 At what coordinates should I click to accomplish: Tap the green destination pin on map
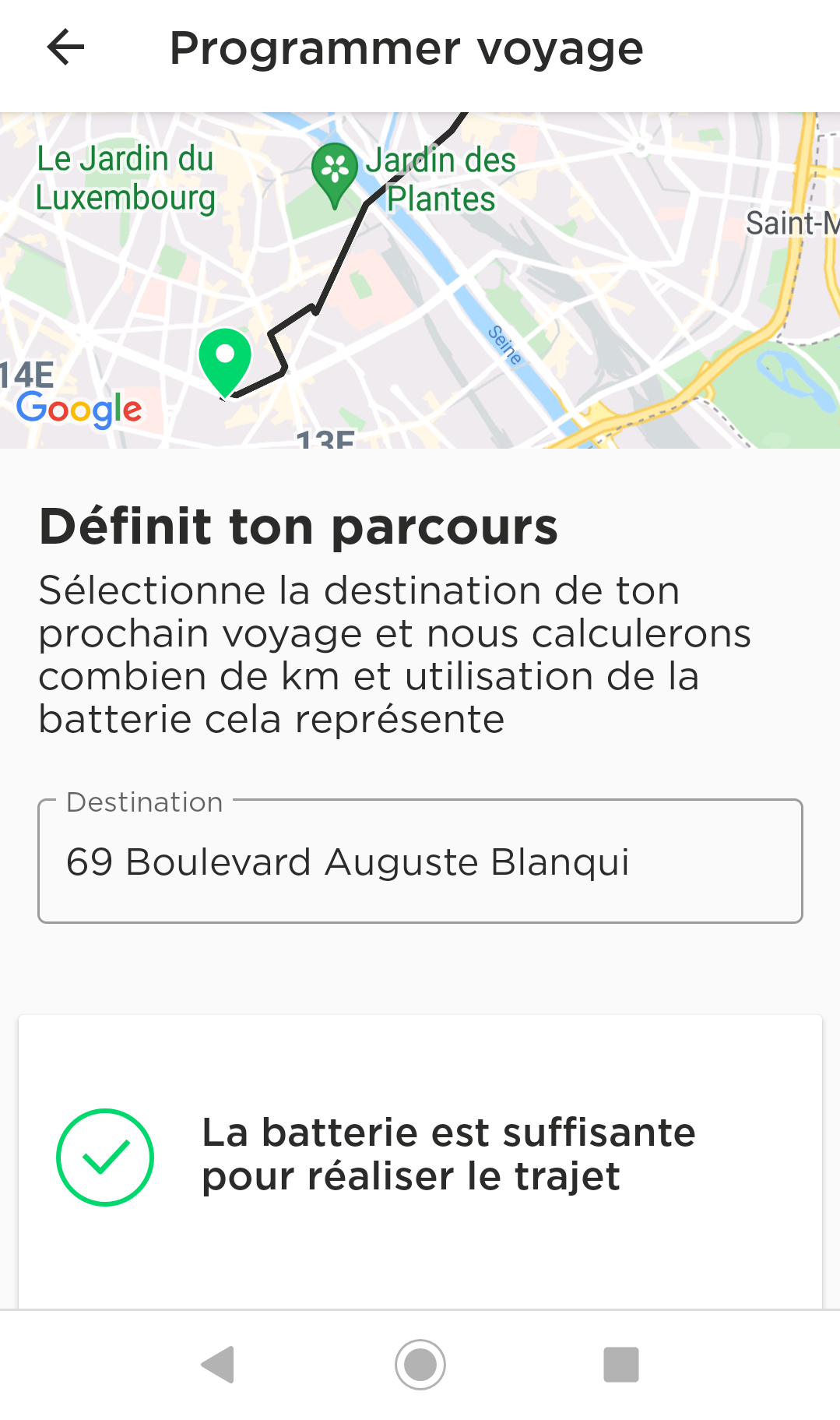[x=225, y=361]
